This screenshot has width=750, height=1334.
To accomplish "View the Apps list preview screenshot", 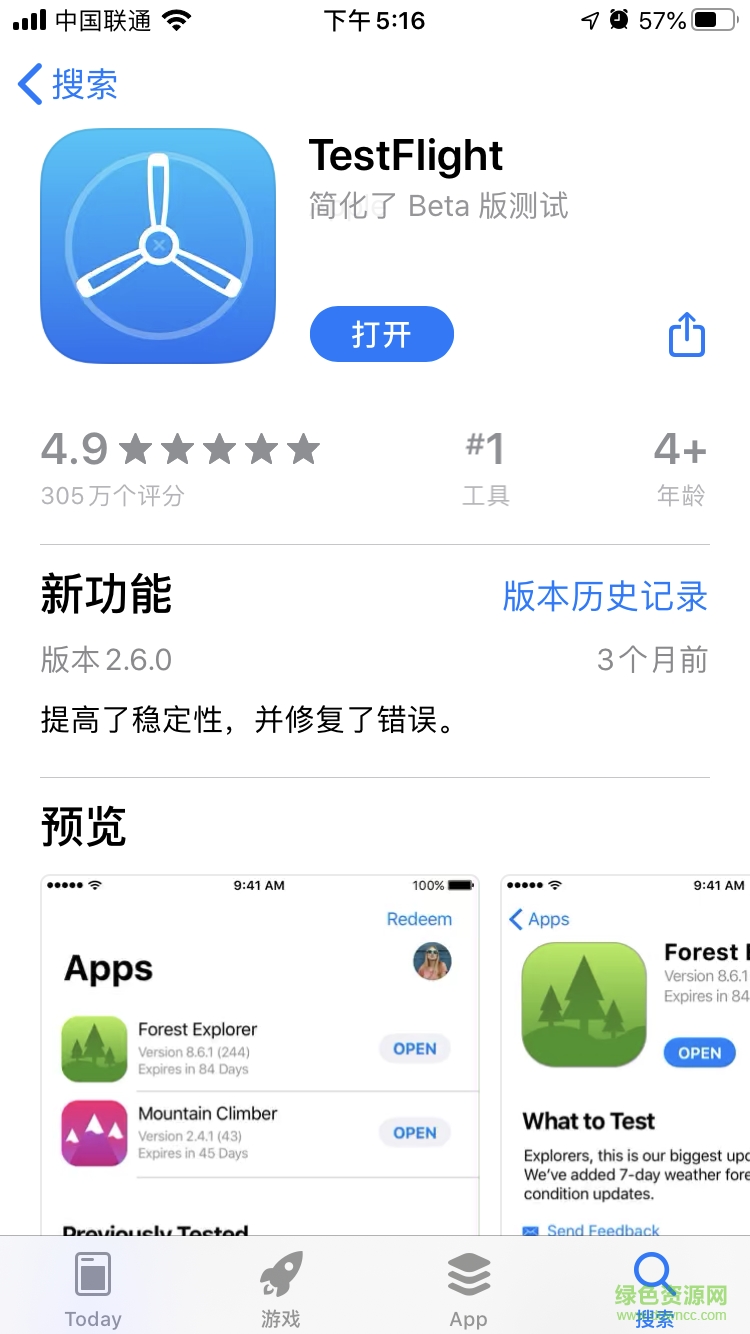I will [x=260, y=1055].
